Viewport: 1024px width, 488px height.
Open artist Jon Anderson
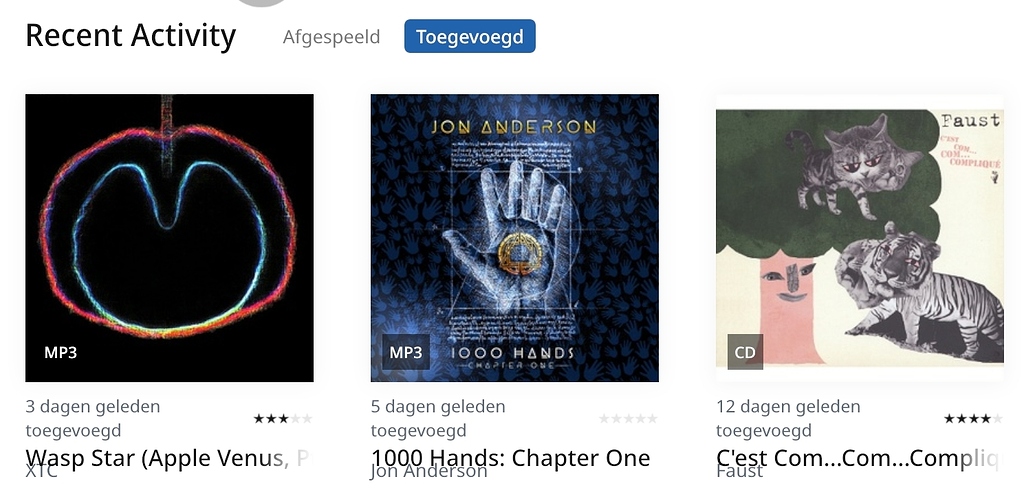[428, 473]
